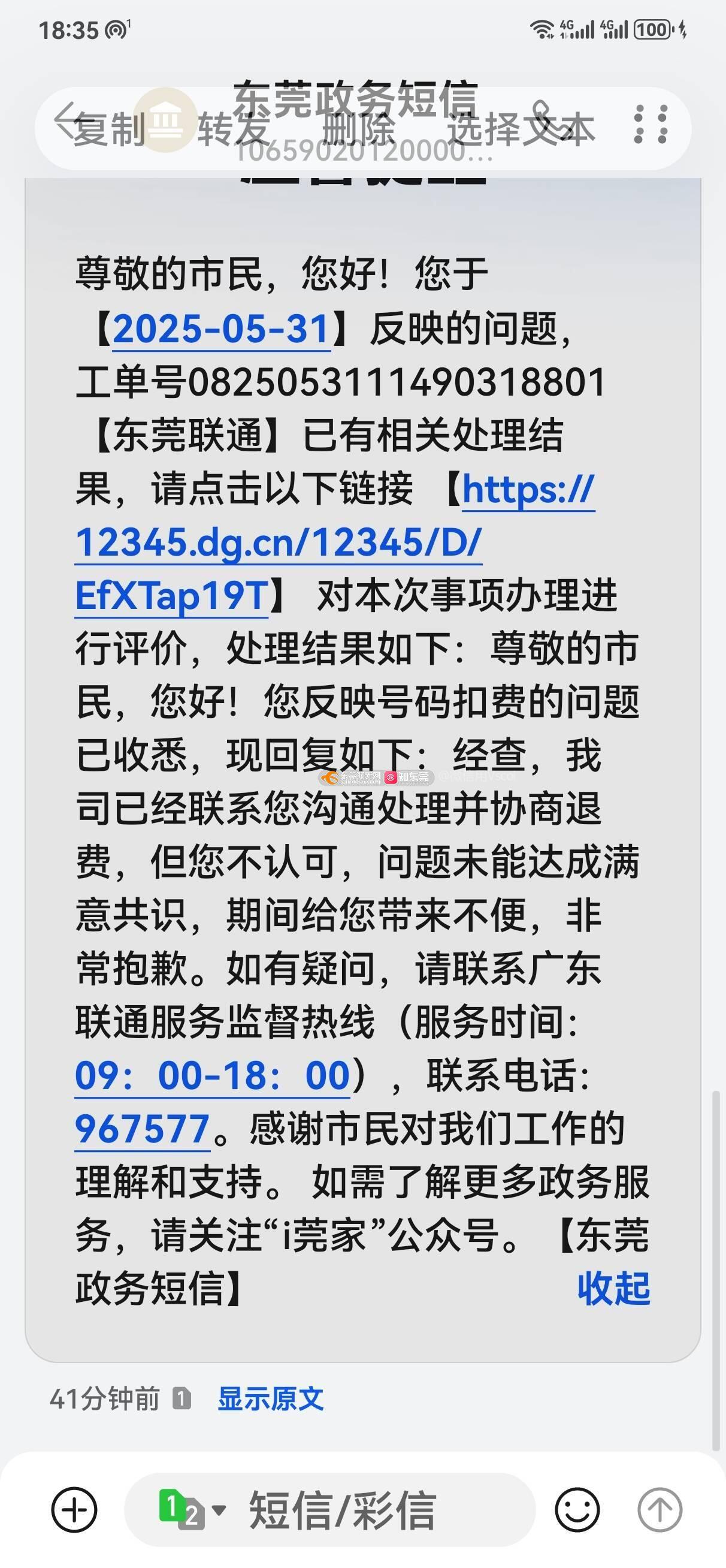
Task: Choose 选择文本 to select text
Action: [x=521, y=129]
